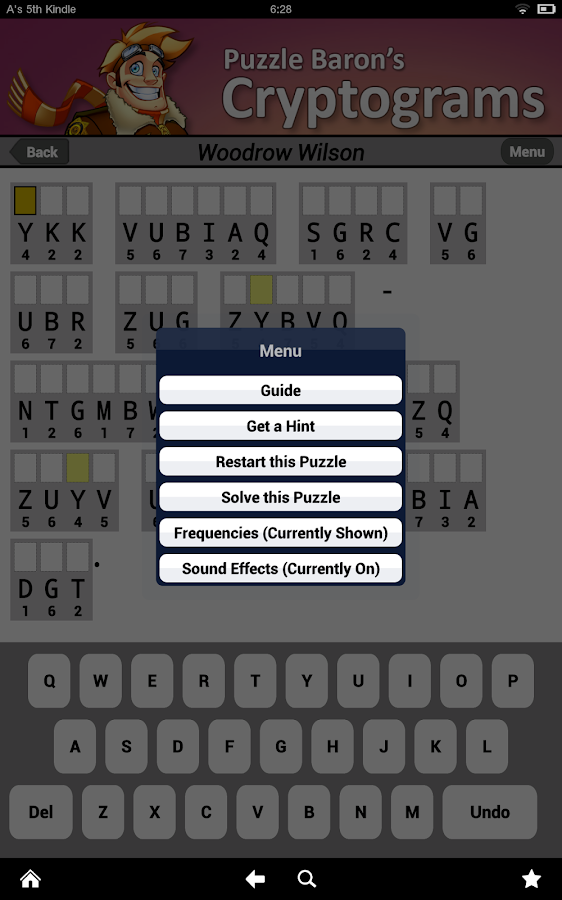
Task: Tap the Undo key
Action: (490, 812)
